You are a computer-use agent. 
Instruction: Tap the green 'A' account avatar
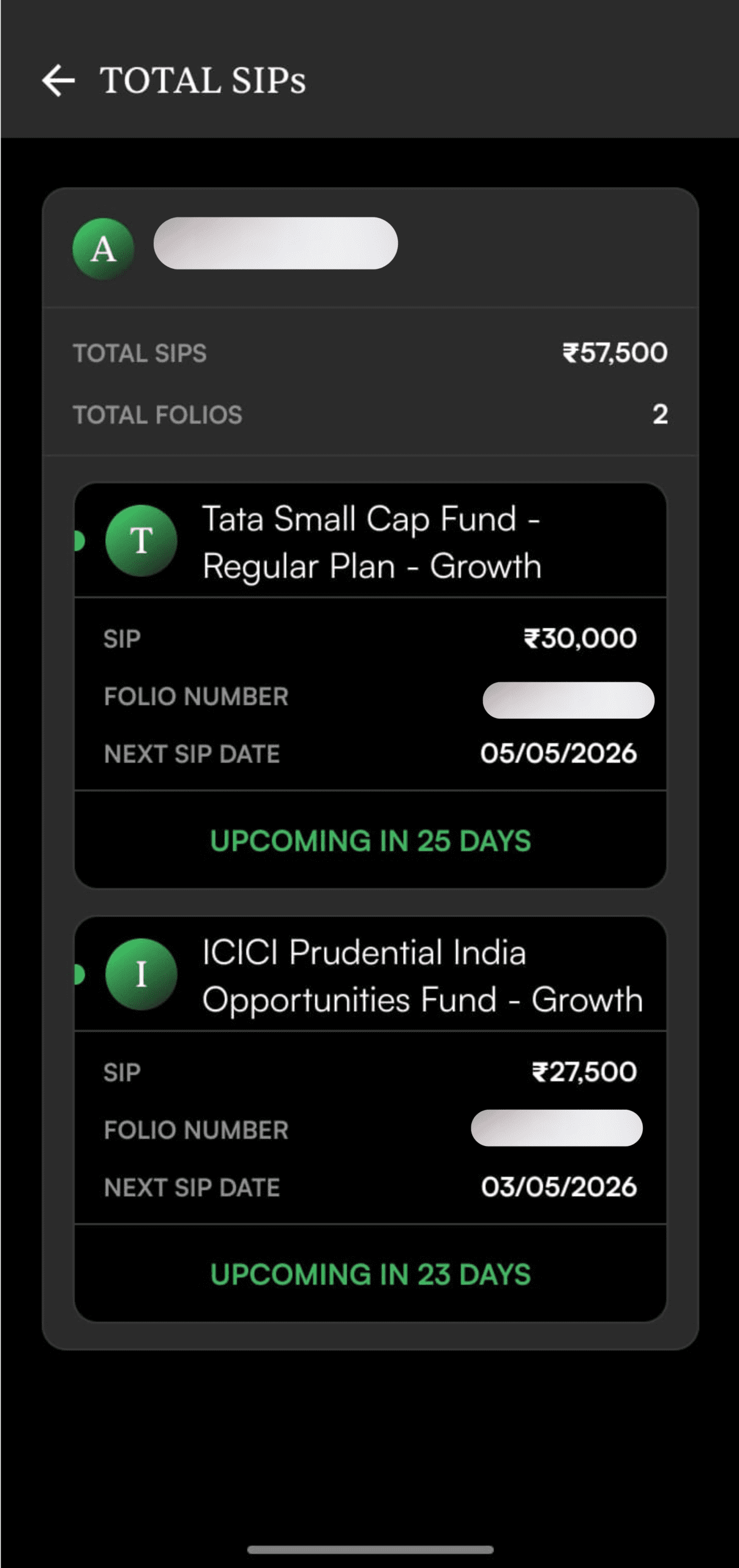(x=103, y=248)
